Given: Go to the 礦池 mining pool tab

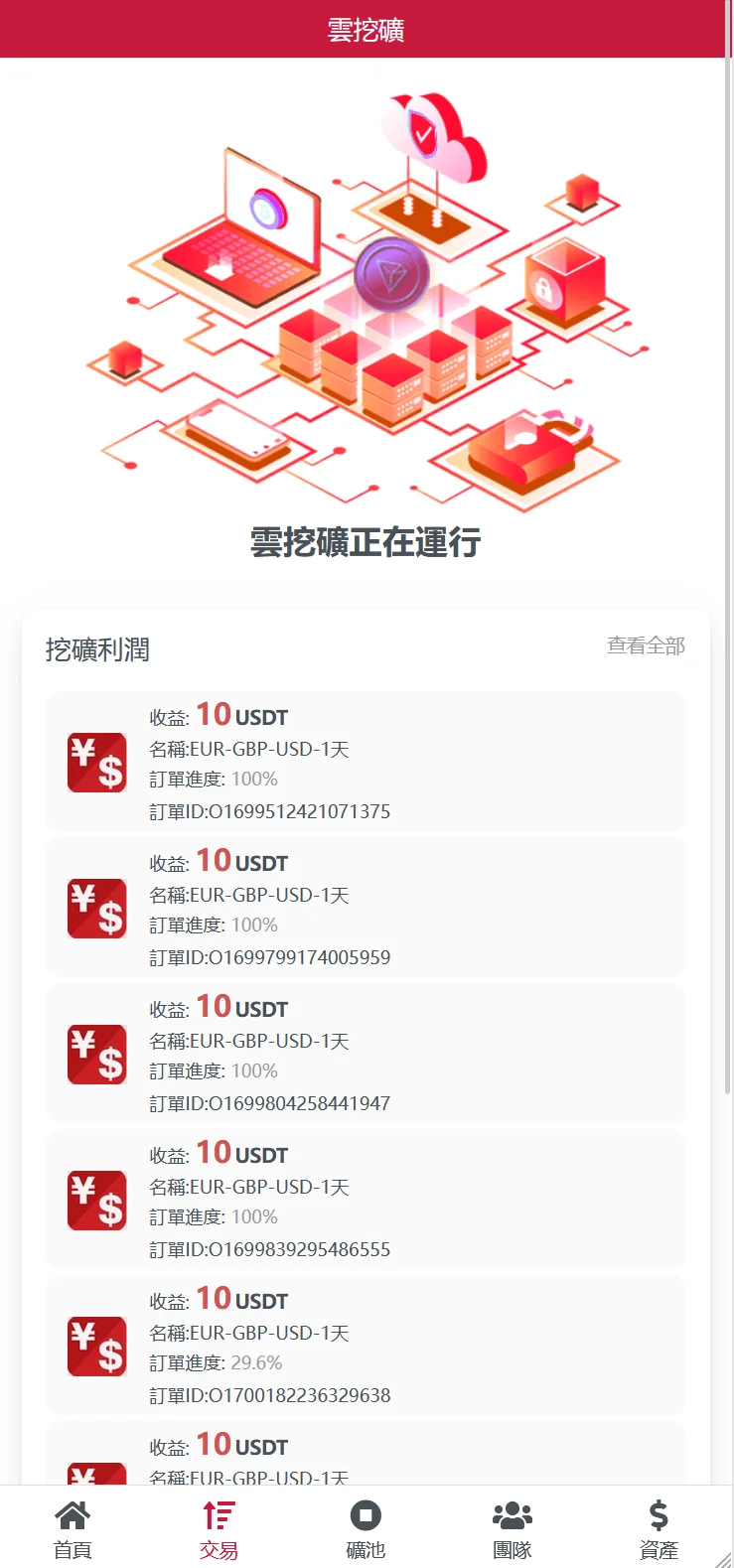Looking at the screenshot, I should click(x=366, y=1529).
